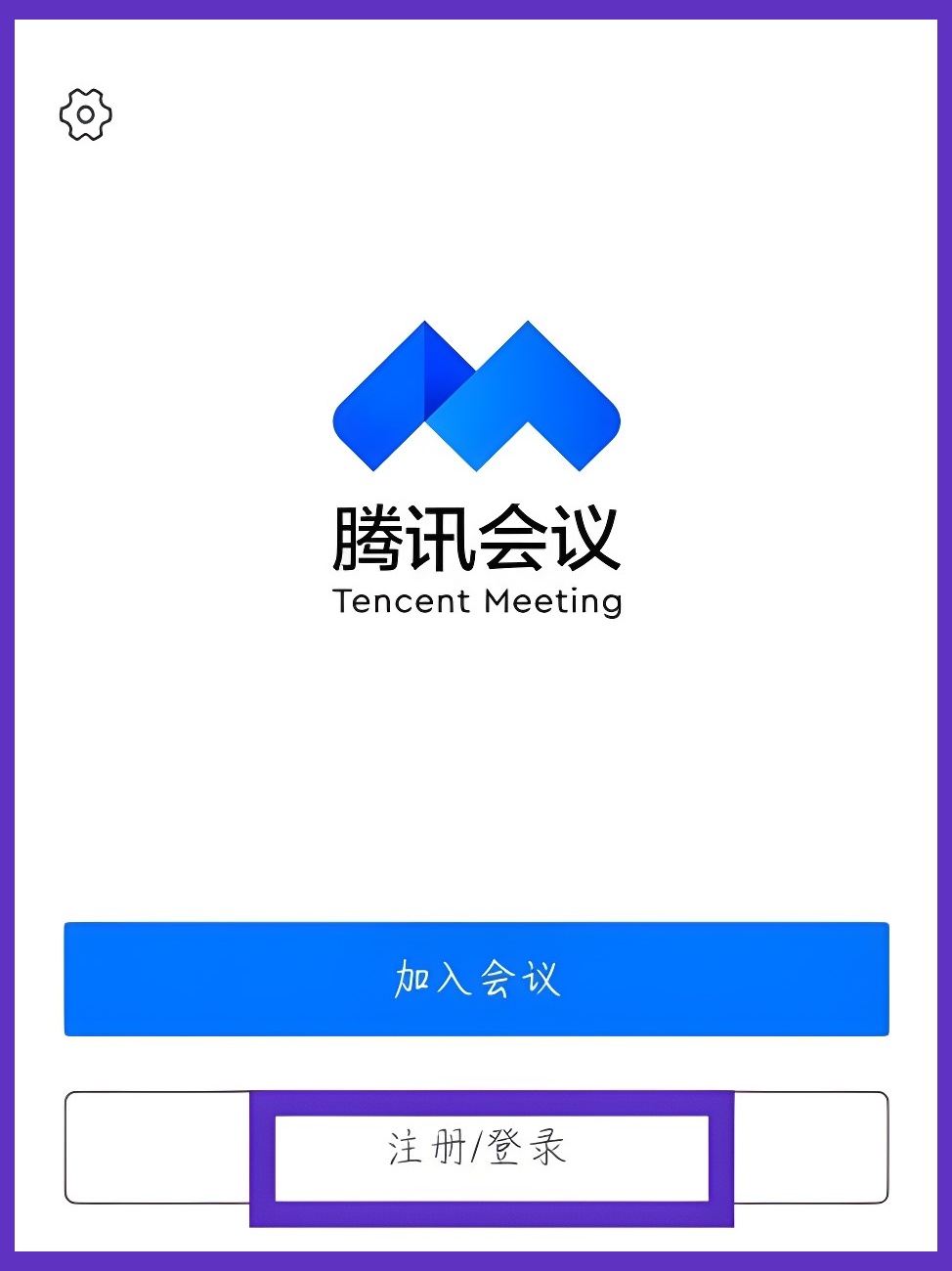Open the settings gear icon

pos(86,115)
